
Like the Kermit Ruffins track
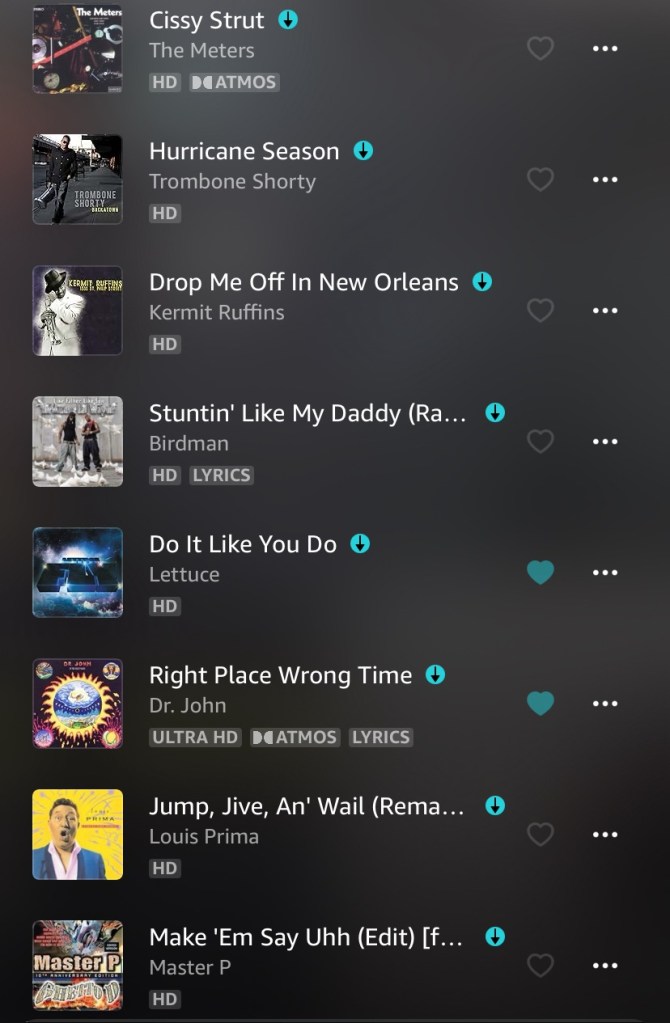coord(540,310)
